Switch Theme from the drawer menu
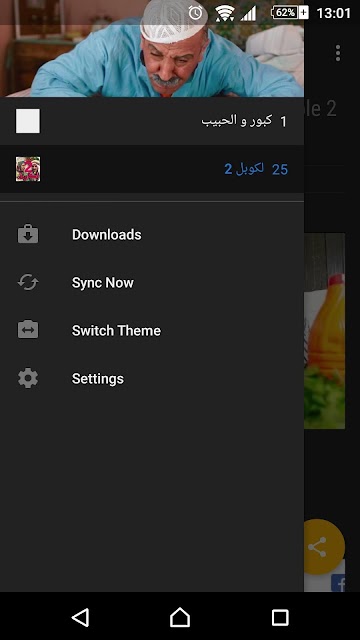Viewport: 360px width, 640px height. pyautogui.click(x=152, y=331)
